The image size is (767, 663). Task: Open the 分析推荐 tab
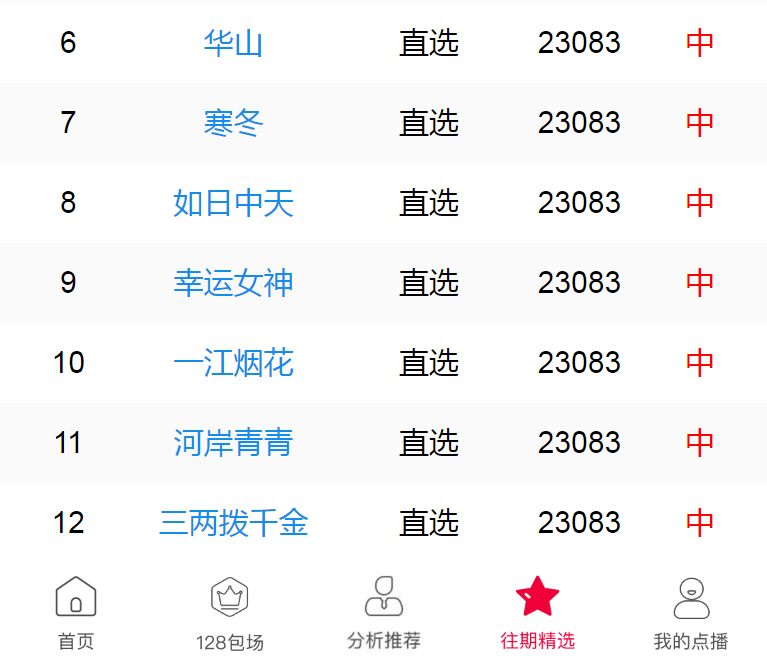(384, 613)
